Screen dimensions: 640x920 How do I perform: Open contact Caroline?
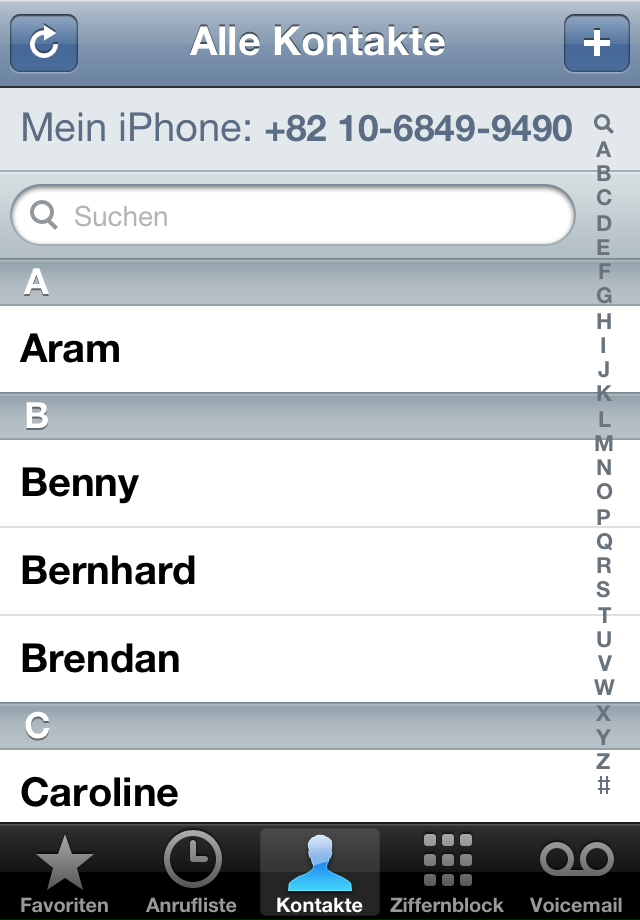[x=290, y=790]
